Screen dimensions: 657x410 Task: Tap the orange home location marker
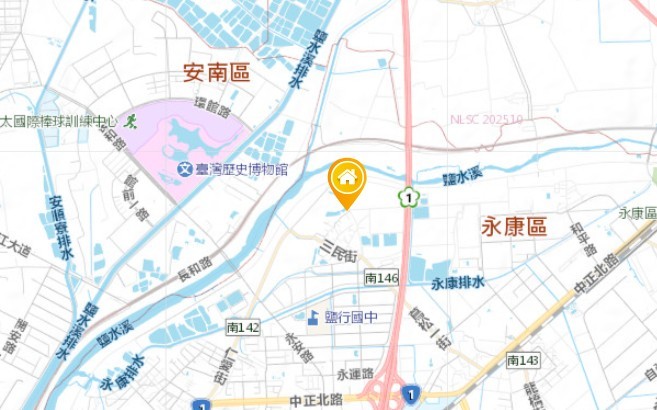347,180
